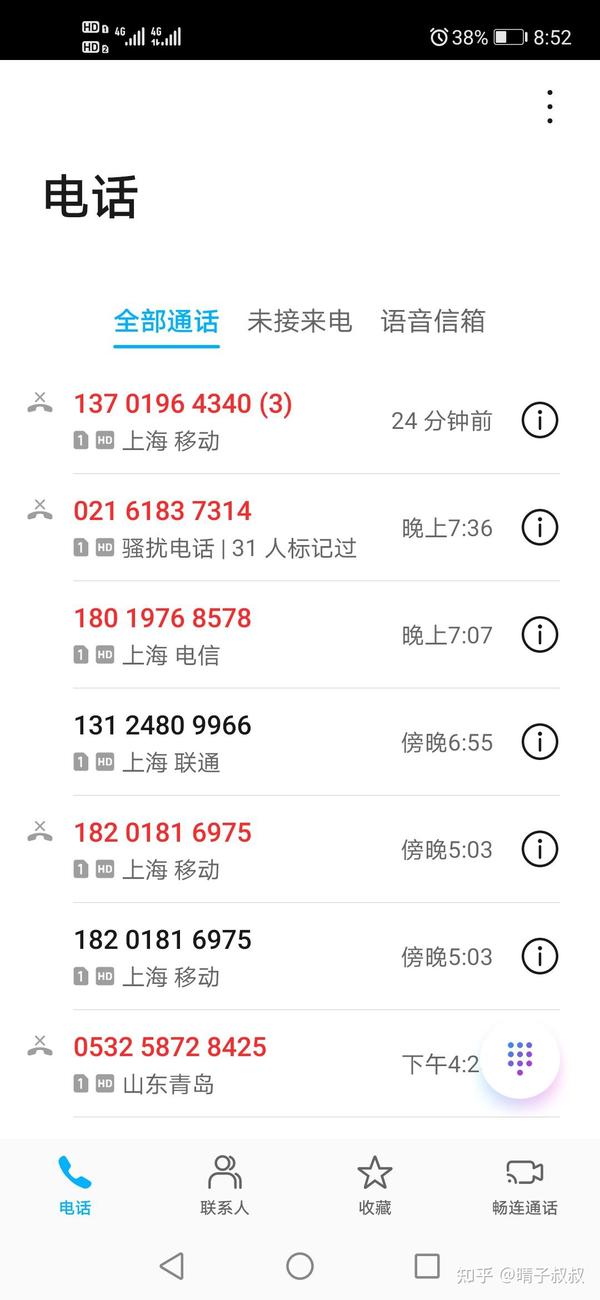Go back with the system back button

click(x=172, y=1266)
